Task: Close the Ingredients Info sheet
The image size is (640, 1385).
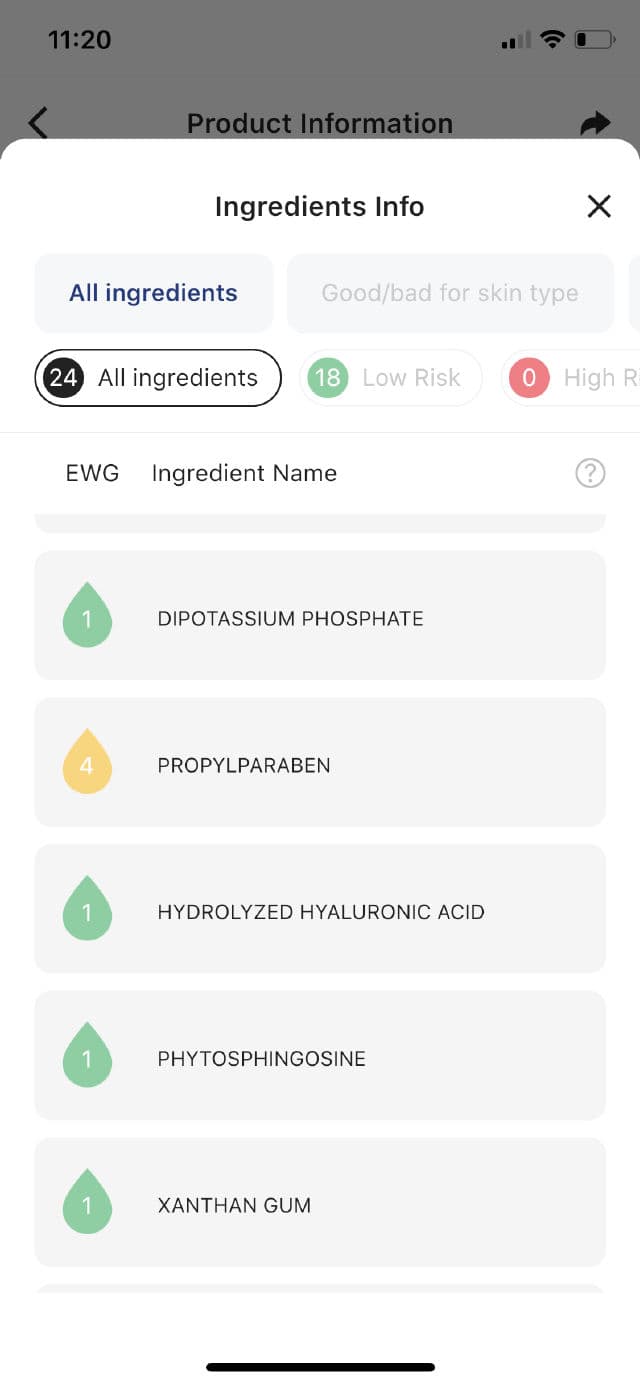Action: (598, 207)
